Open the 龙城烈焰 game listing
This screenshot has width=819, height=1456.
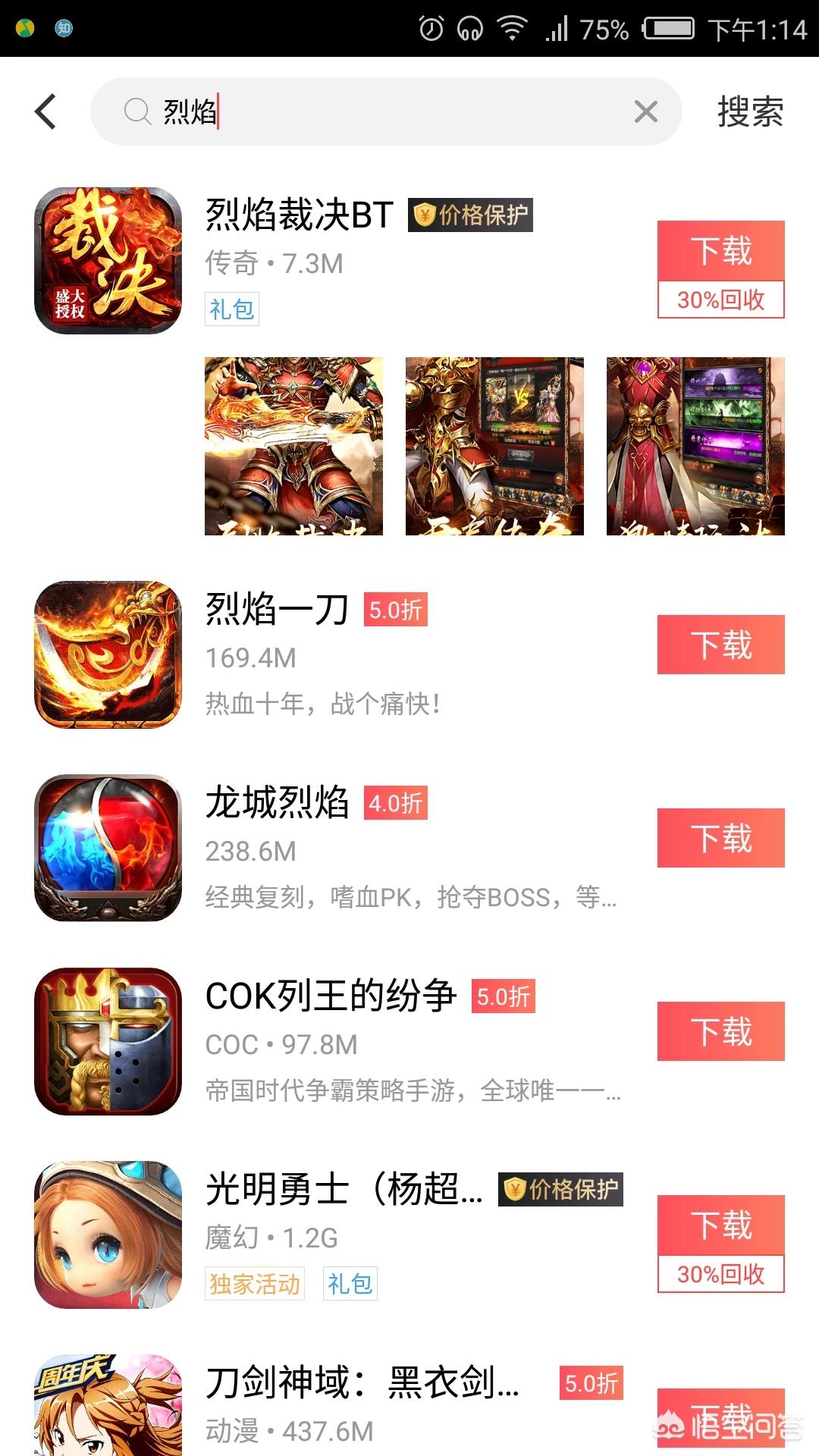[277, 803]
